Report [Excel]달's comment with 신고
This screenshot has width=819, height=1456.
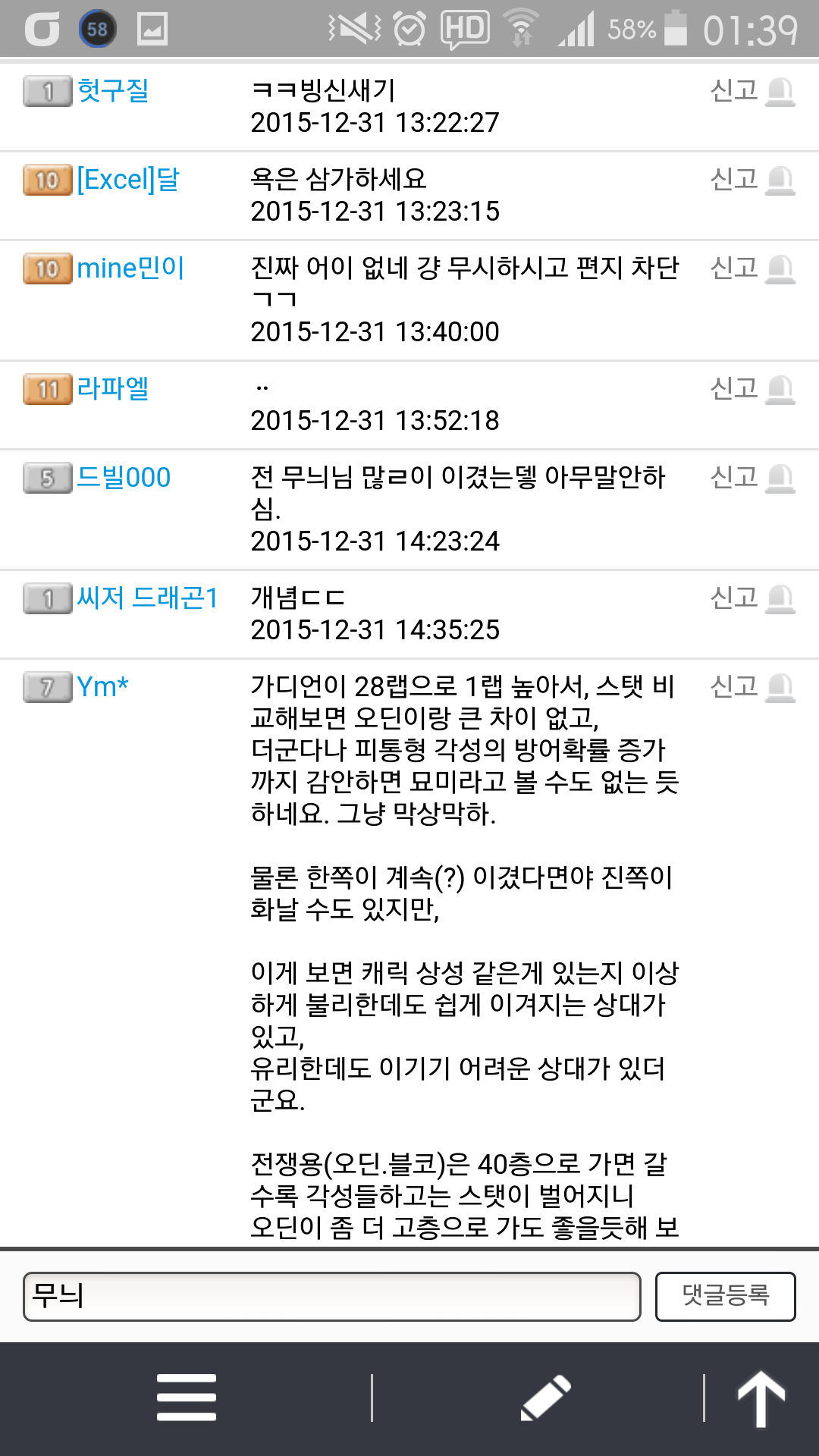752,180
